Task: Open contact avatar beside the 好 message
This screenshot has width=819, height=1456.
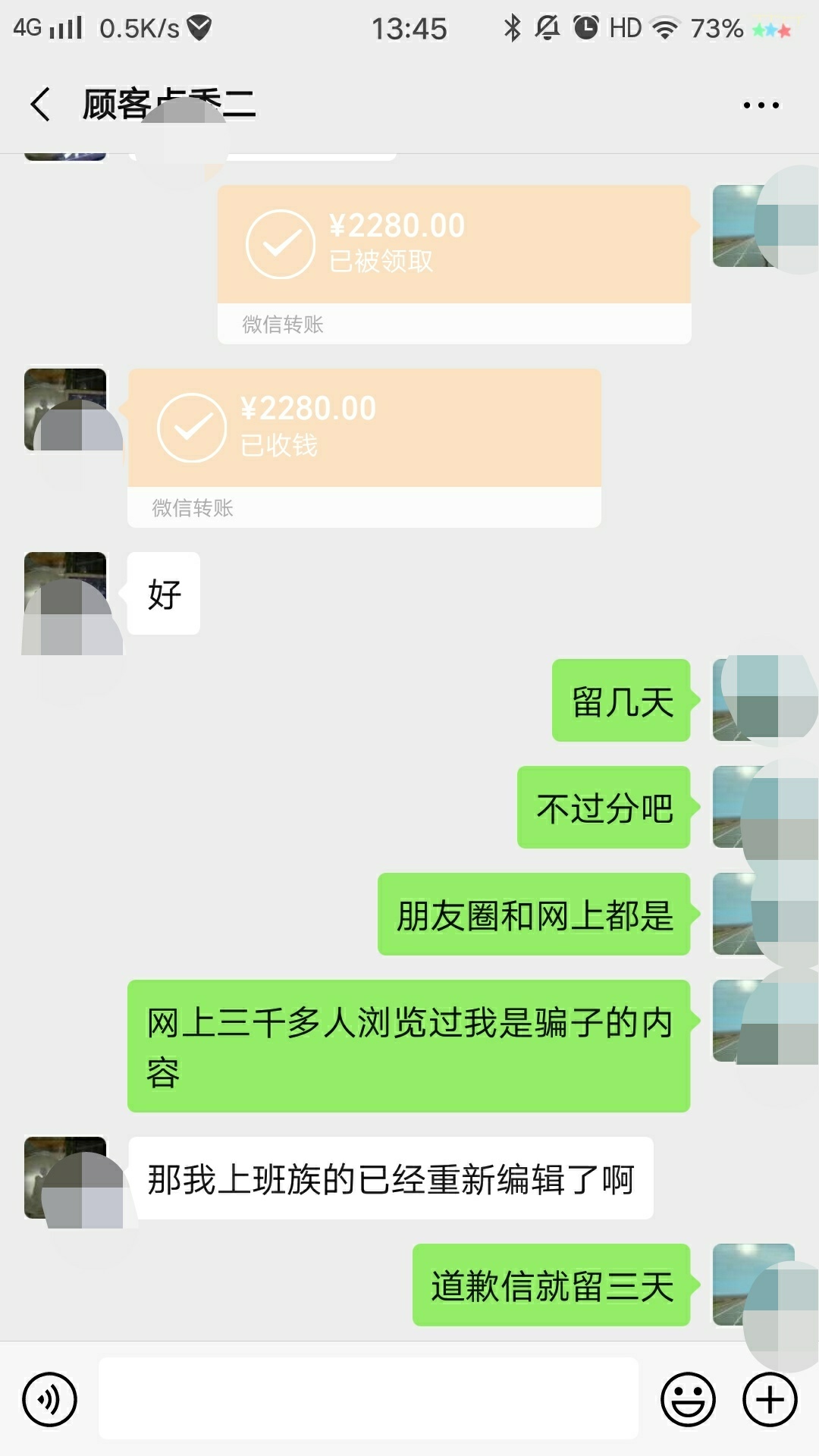Action: [65, 593]
